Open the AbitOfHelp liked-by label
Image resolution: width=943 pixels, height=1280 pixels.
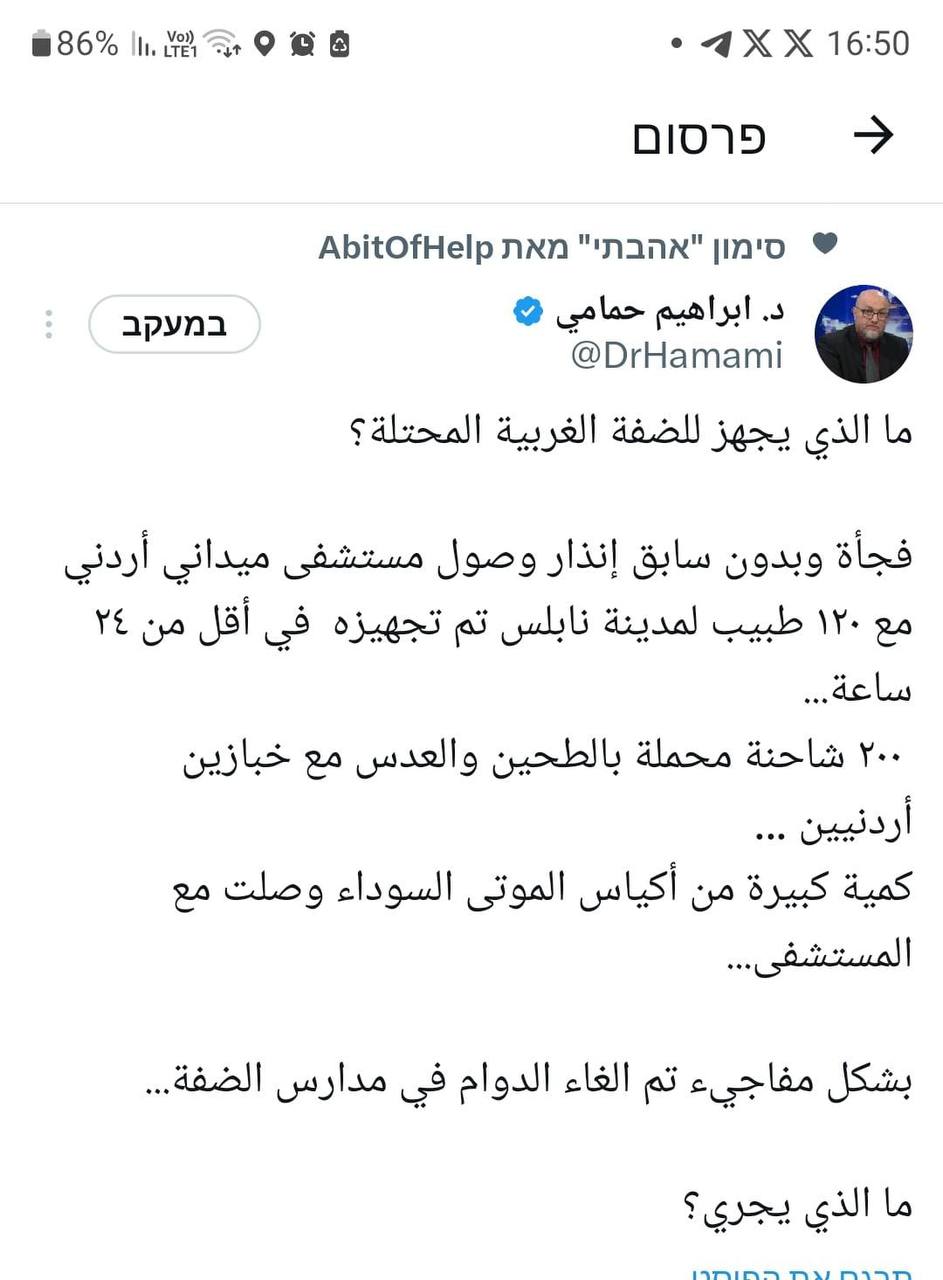(550, 246)
